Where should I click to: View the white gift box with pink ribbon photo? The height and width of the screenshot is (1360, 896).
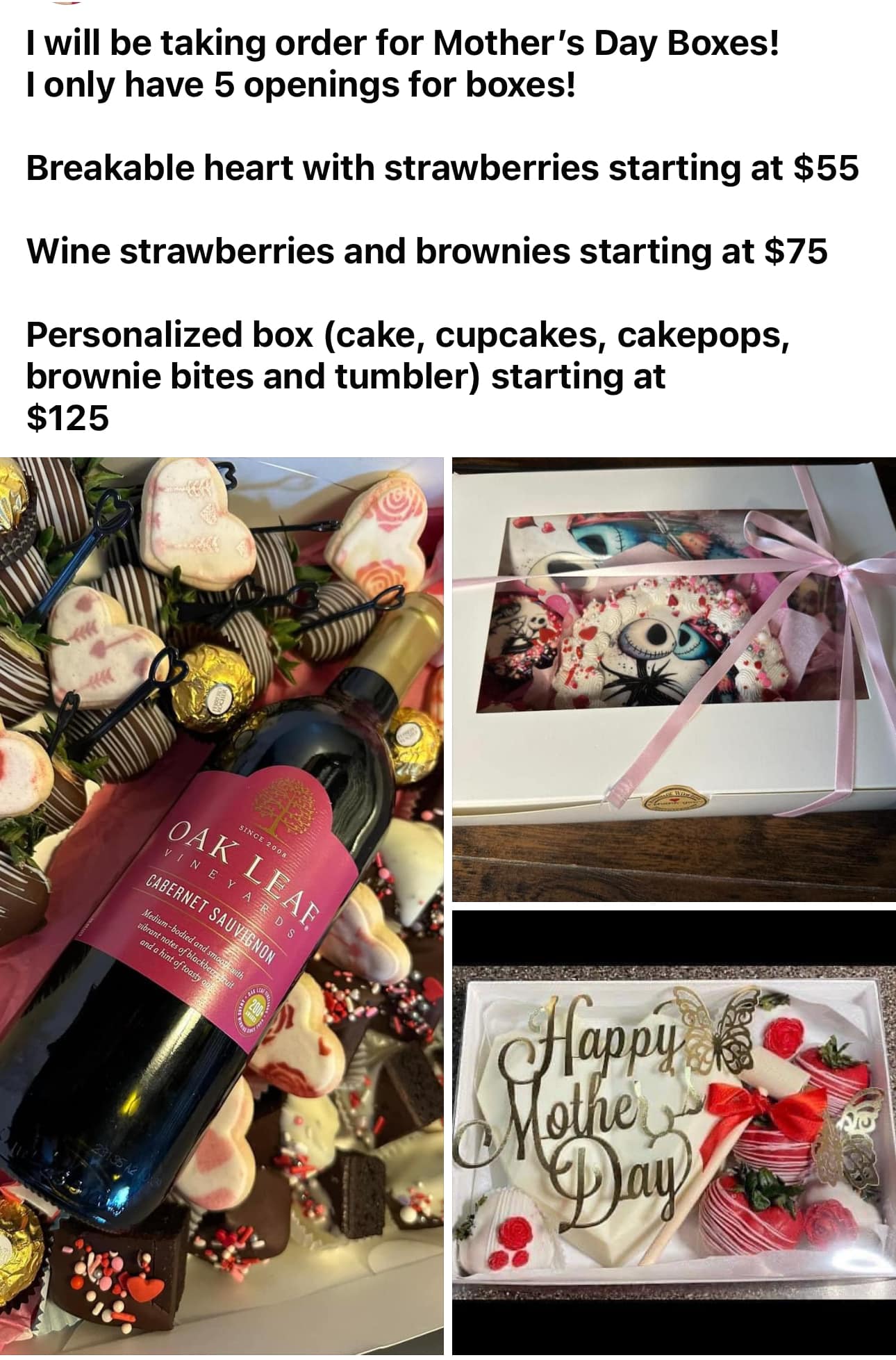coord(673,679)
